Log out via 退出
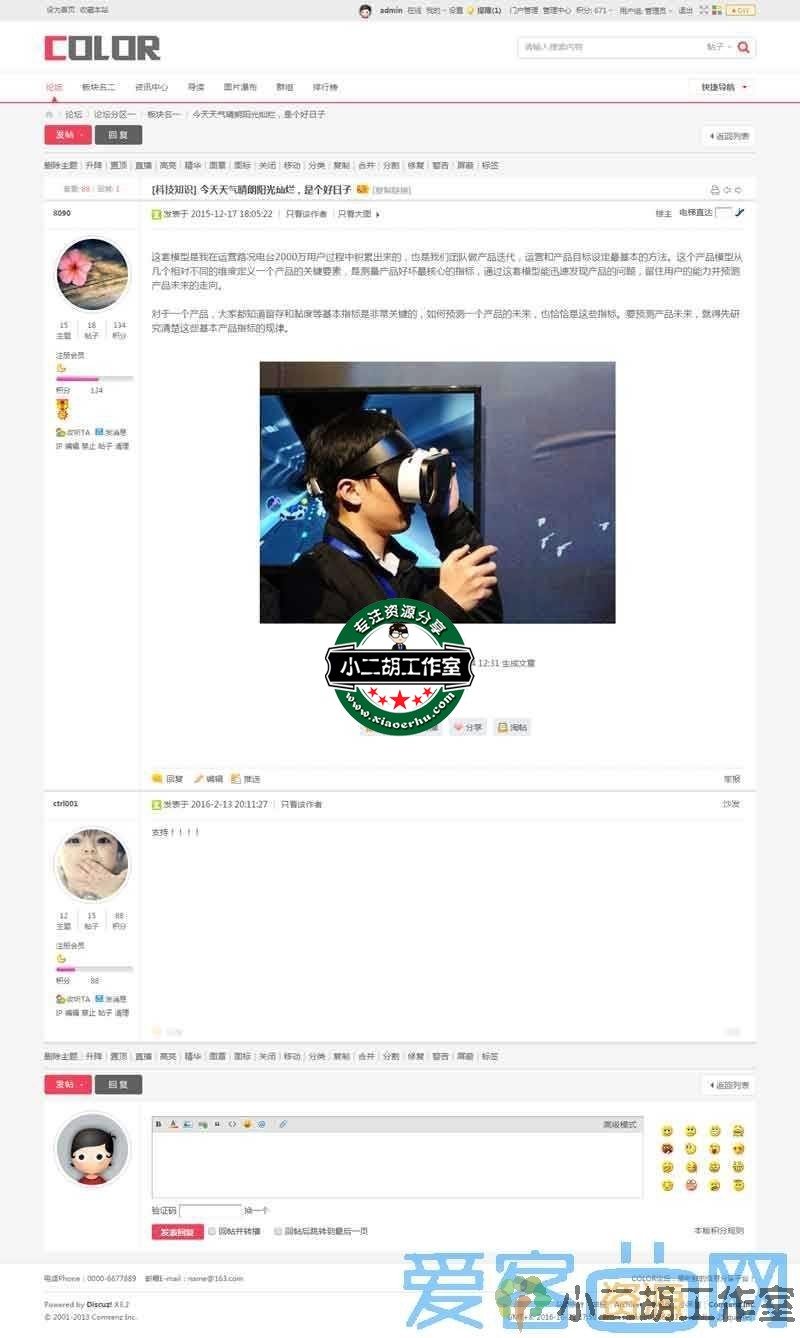This screenshot has width=800, height=1338. pos(685,10)
